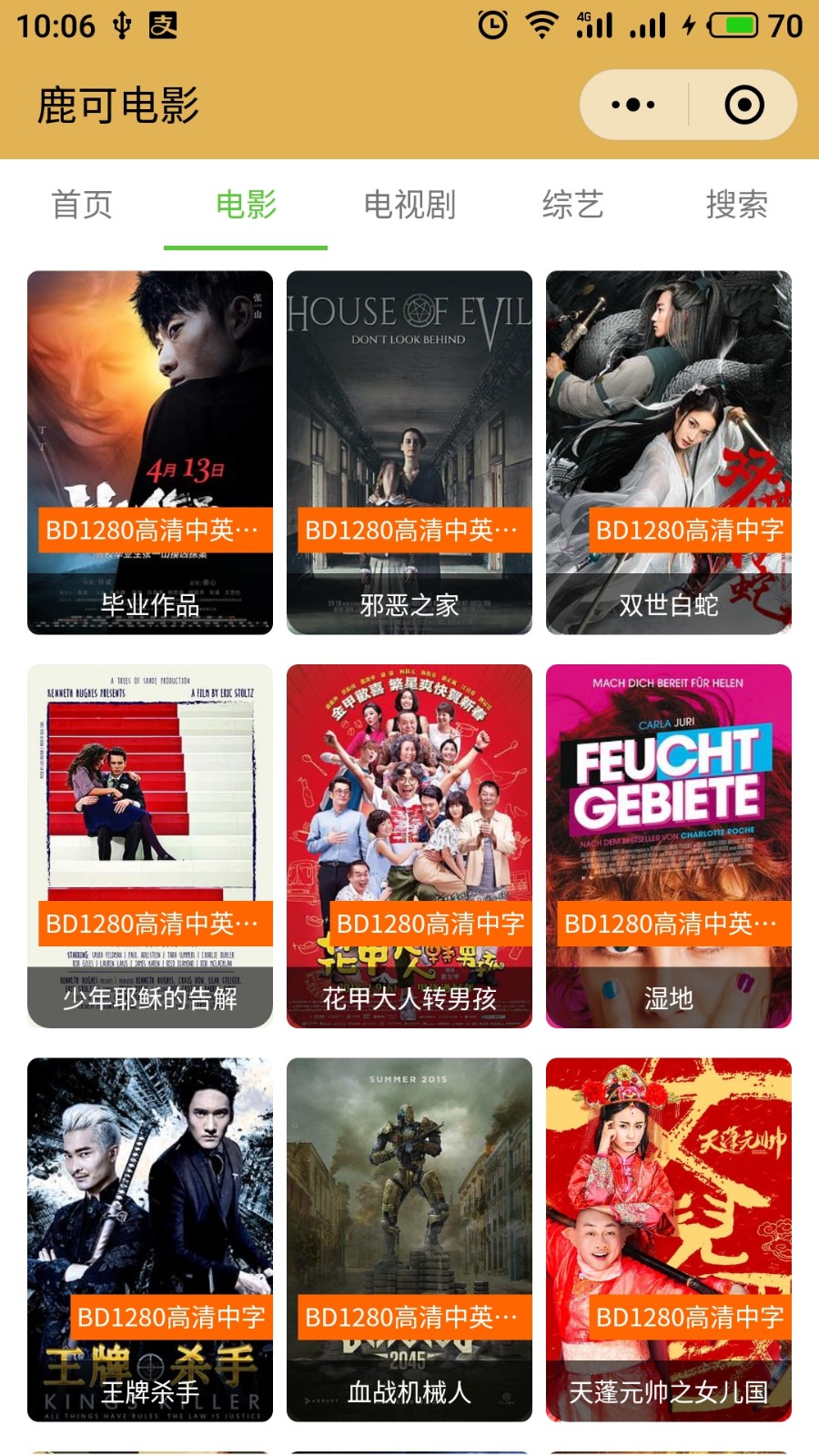View the movie 王牌杀手

[150, 1239]
